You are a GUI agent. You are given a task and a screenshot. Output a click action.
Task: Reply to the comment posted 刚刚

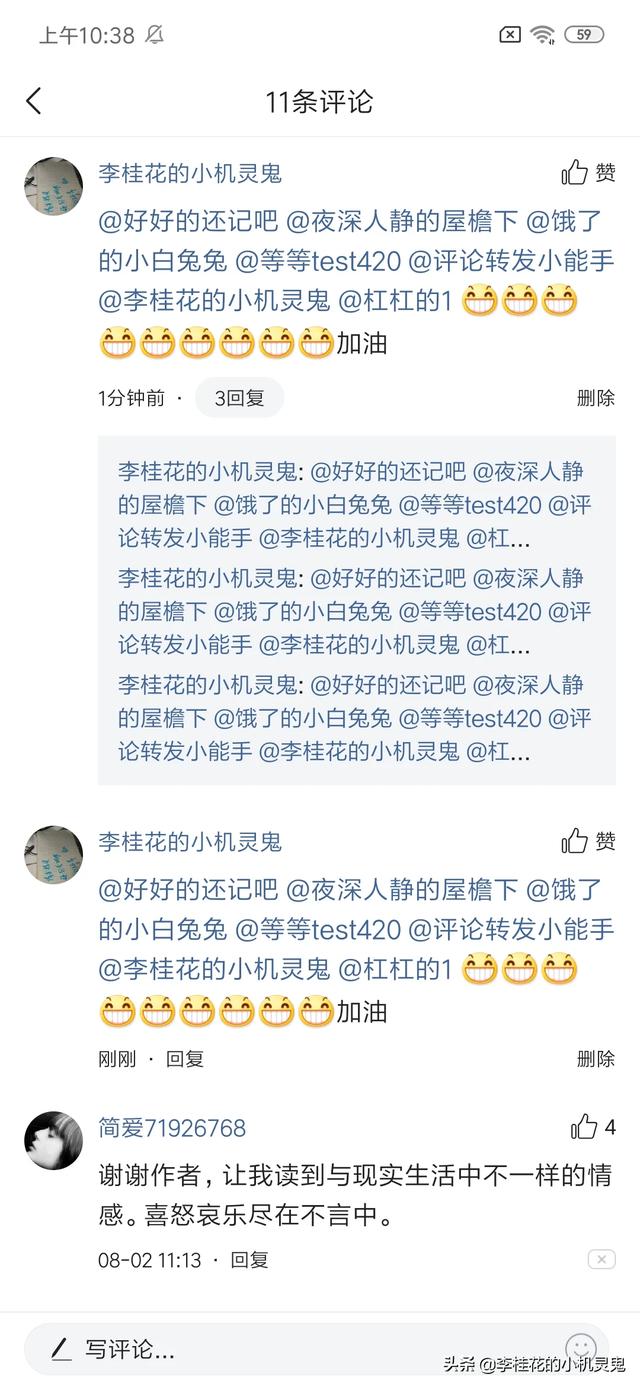click(185, 1059)
